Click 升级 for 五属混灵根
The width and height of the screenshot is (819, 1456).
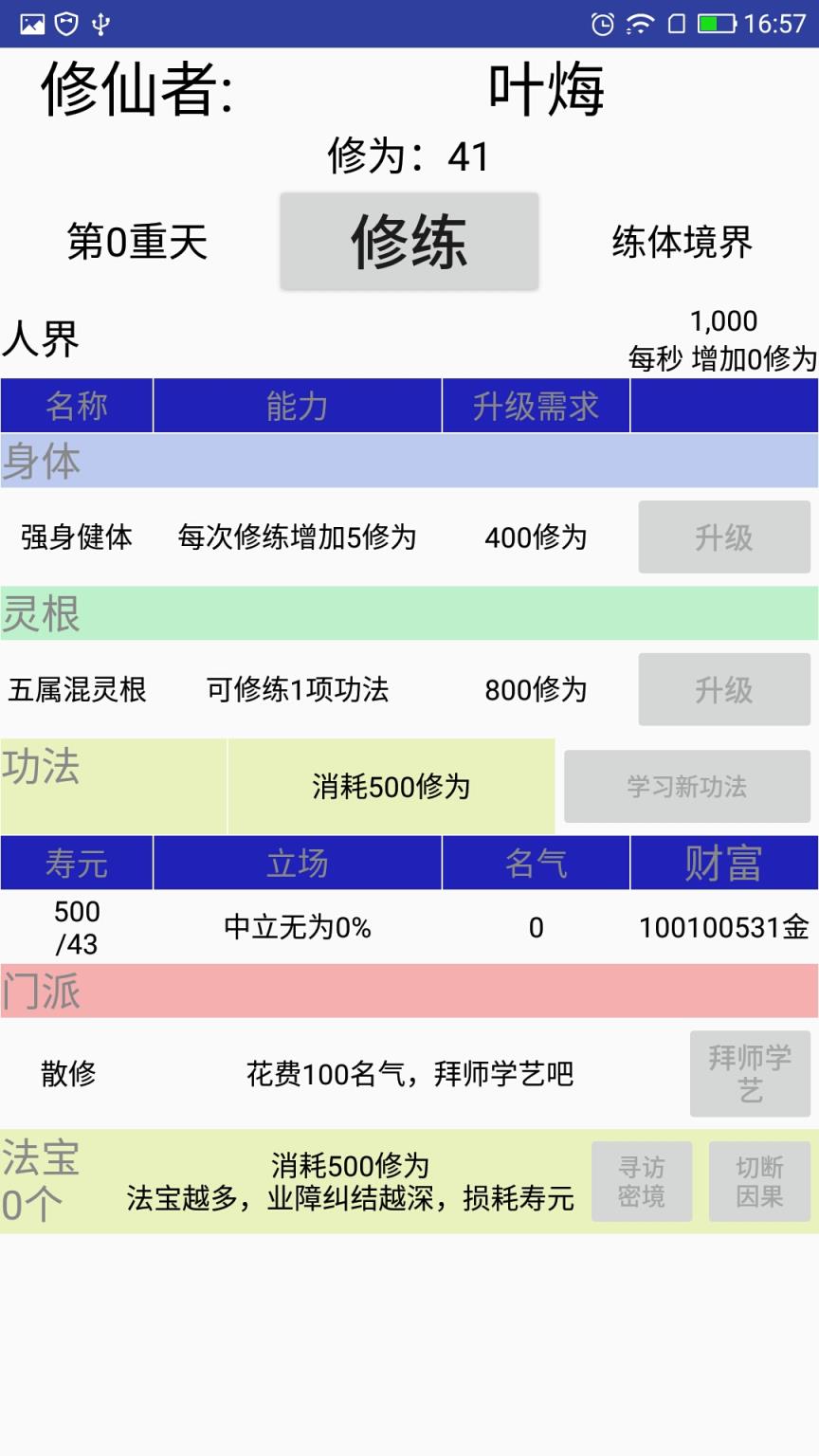[724, 690]
